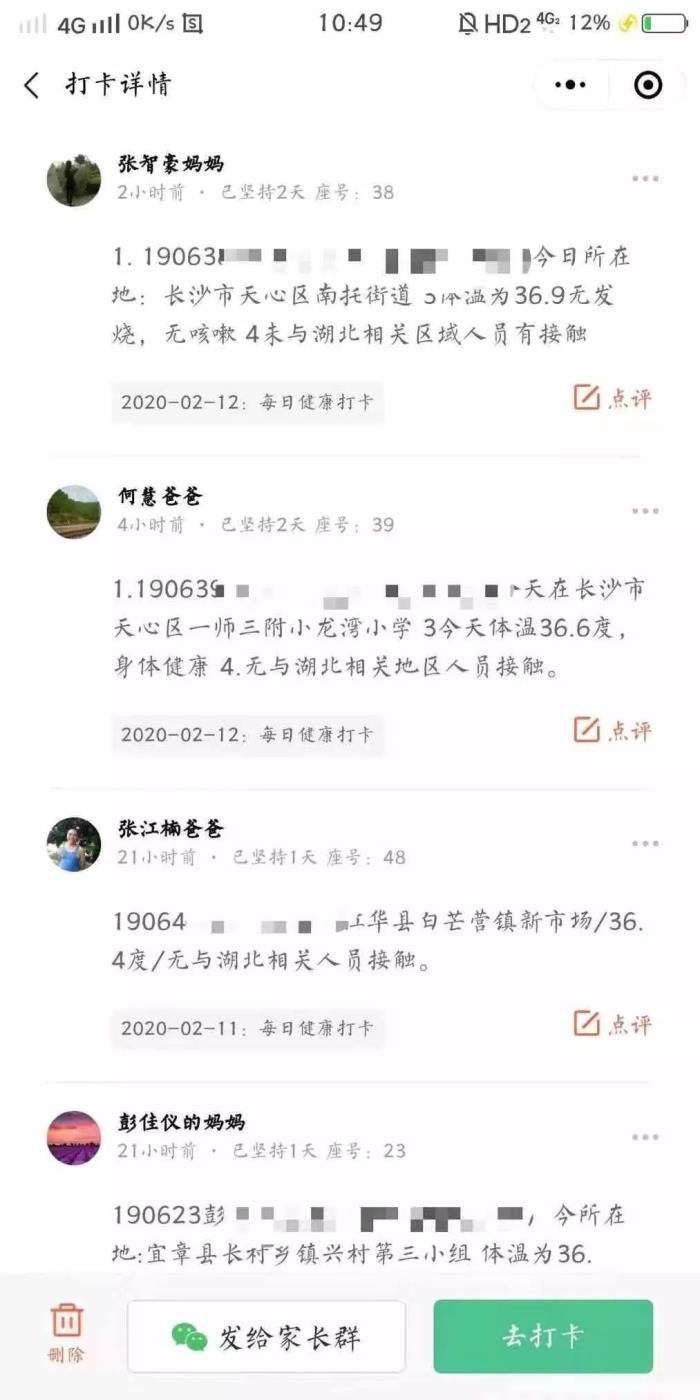Image resolution: width=700 pixels, height=1400 pixels.
Task: Open overflow menu on 张江楠爸爸's post
Action: (x=645, y=843)
